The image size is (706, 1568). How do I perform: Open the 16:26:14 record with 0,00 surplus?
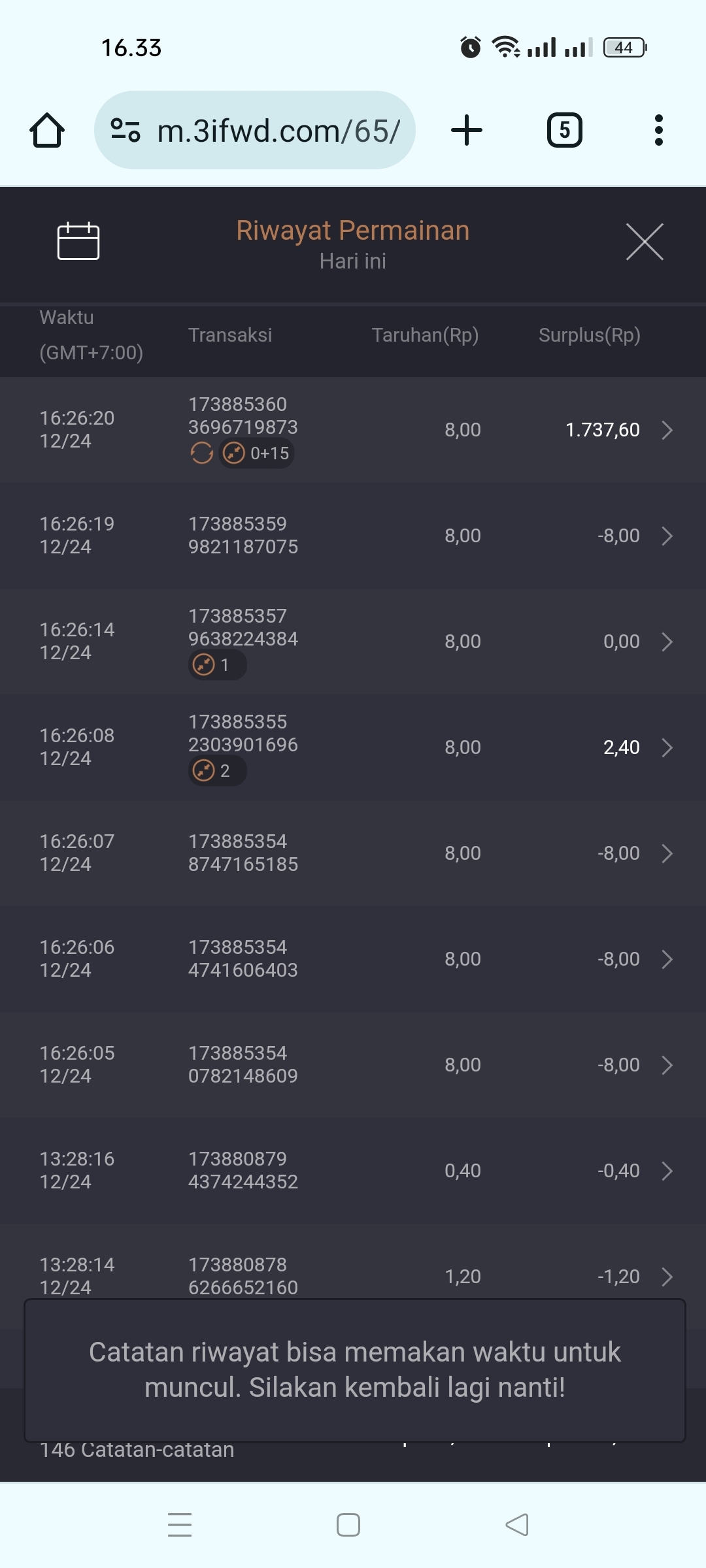coord(353,641)
